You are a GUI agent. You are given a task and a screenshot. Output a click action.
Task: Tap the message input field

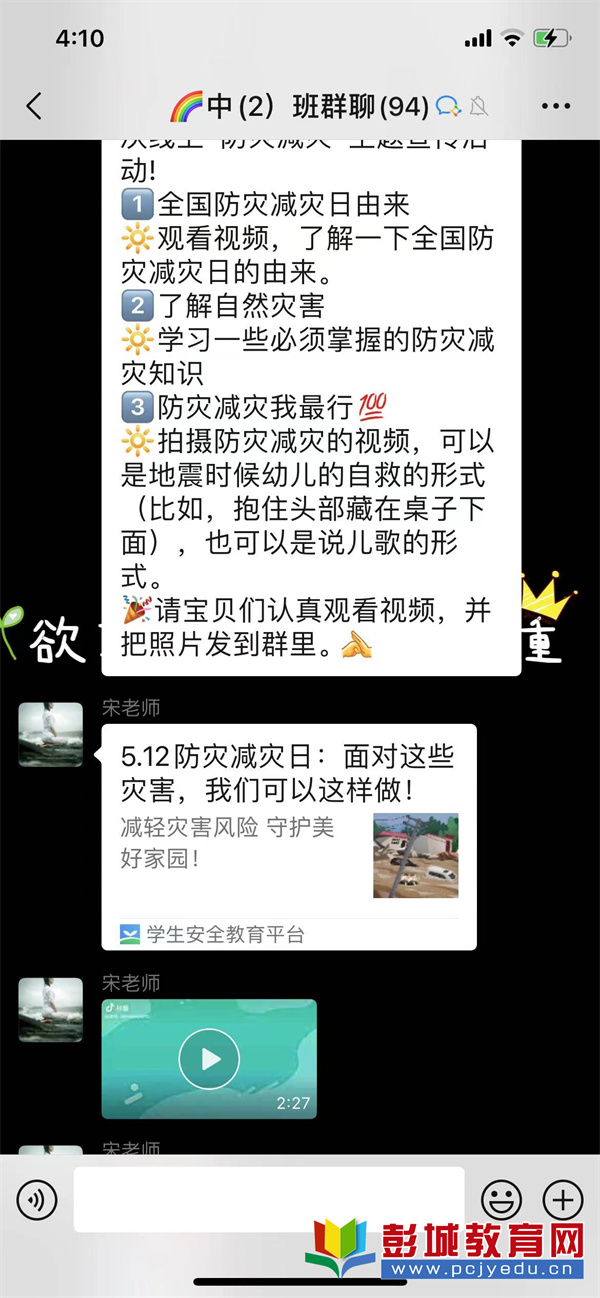coord(268,1199)
